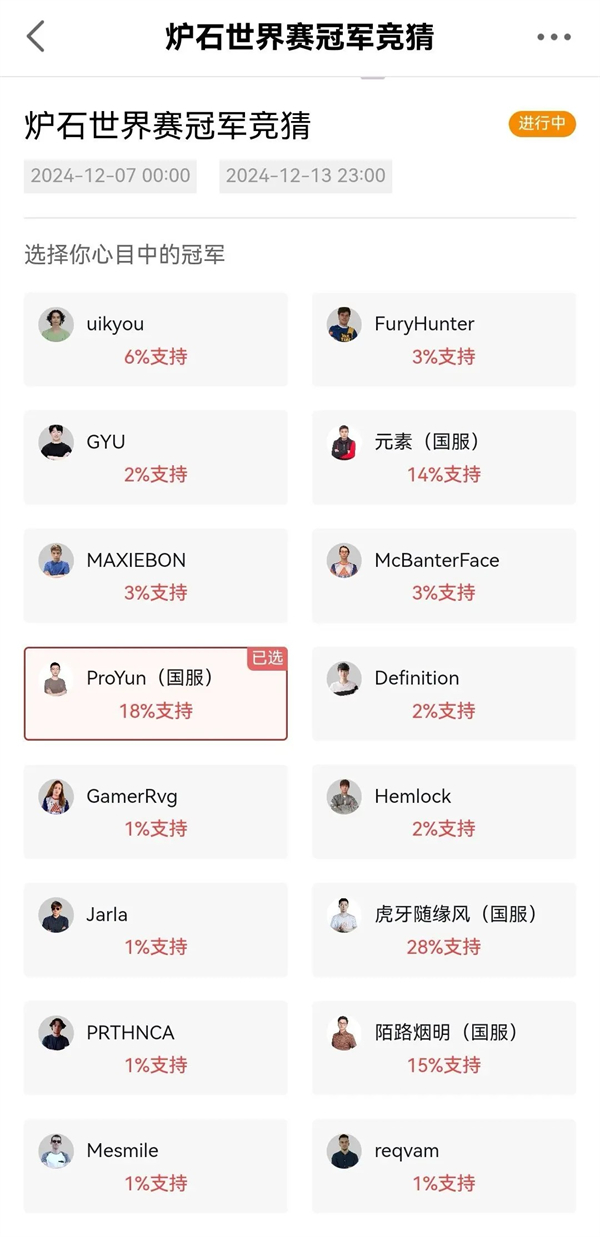Image resolution: width=600 pixels, height=1237 pixels.
Task: Vote for McBanterFace
Action: (443, 575)
